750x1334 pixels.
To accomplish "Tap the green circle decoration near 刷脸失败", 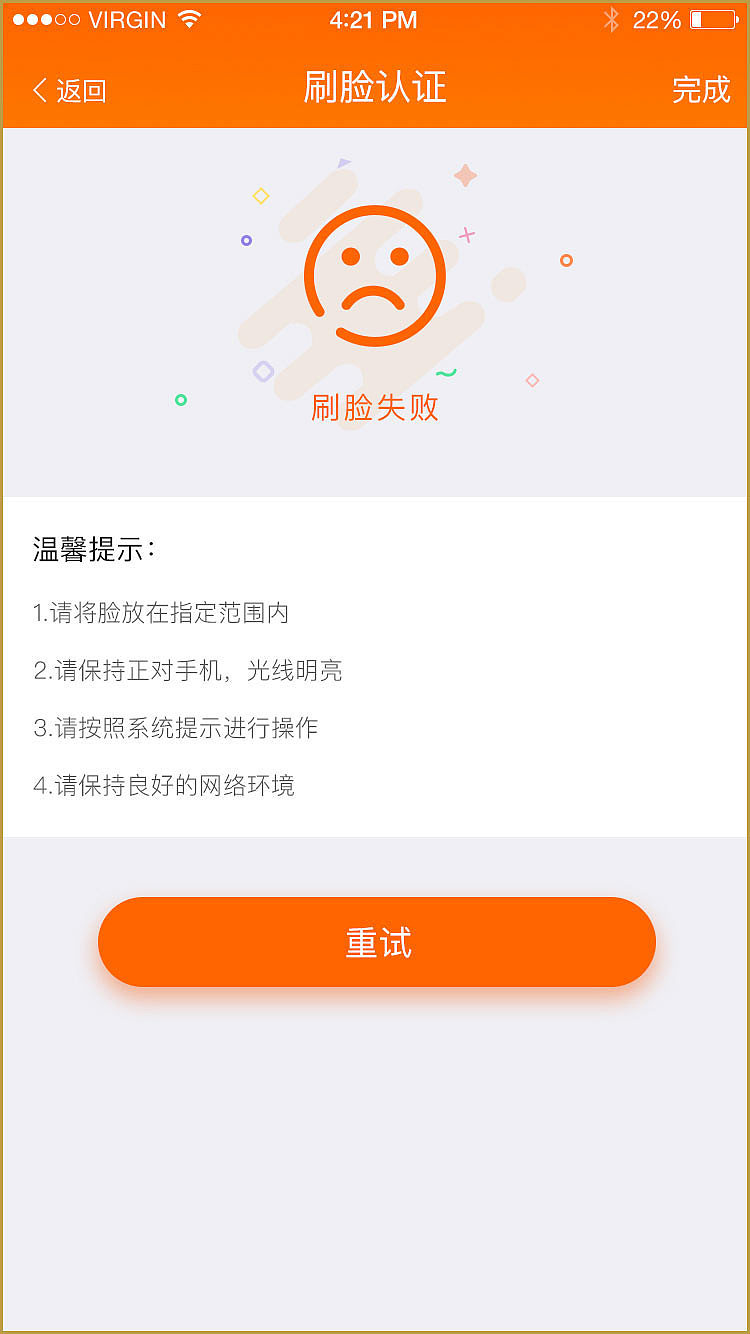I will click(x=180, y=399).
